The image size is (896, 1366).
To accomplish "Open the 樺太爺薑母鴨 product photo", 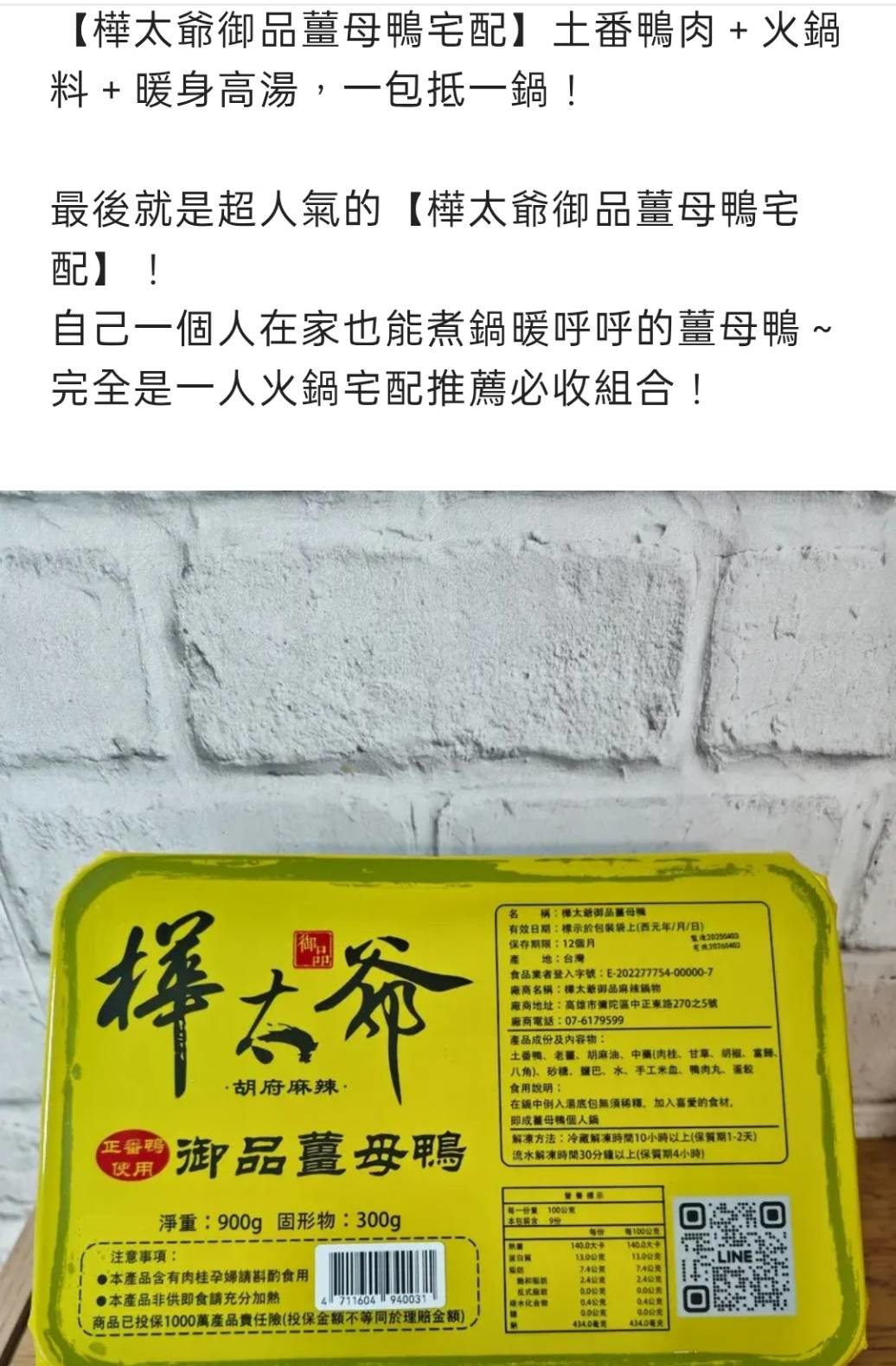I will click(448, 927).
